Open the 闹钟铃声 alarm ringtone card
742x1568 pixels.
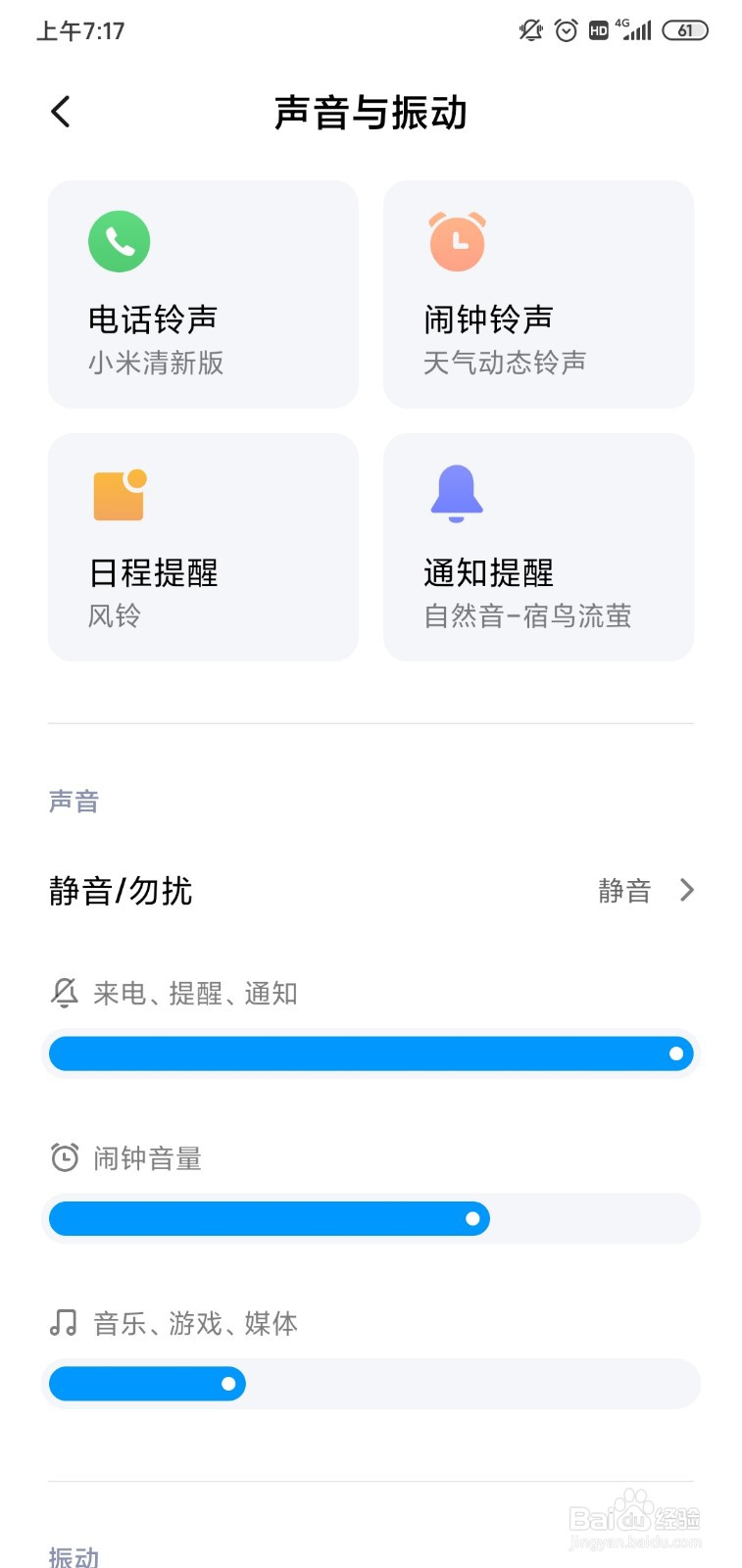[x=538, y=292]
